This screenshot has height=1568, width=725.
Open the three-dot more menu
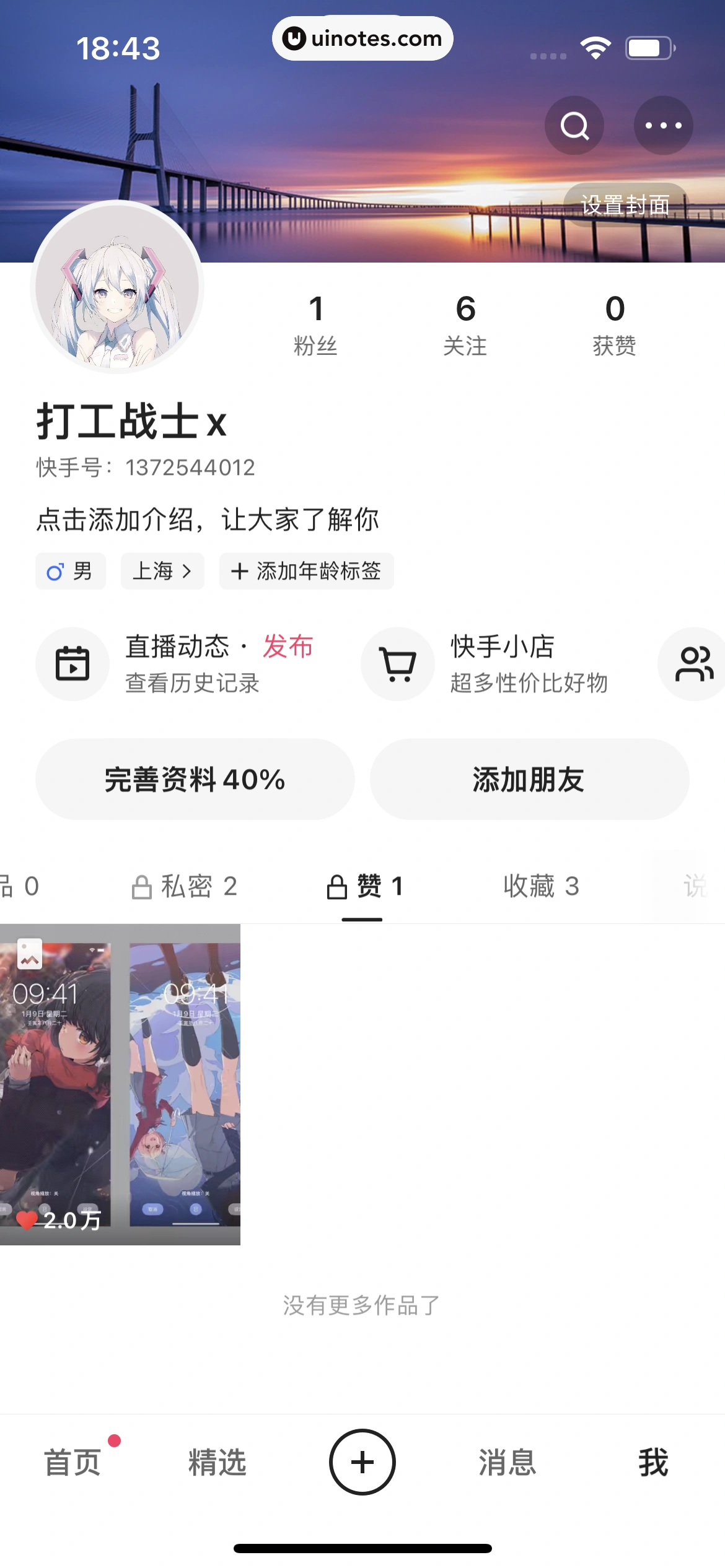click(663, 126)
